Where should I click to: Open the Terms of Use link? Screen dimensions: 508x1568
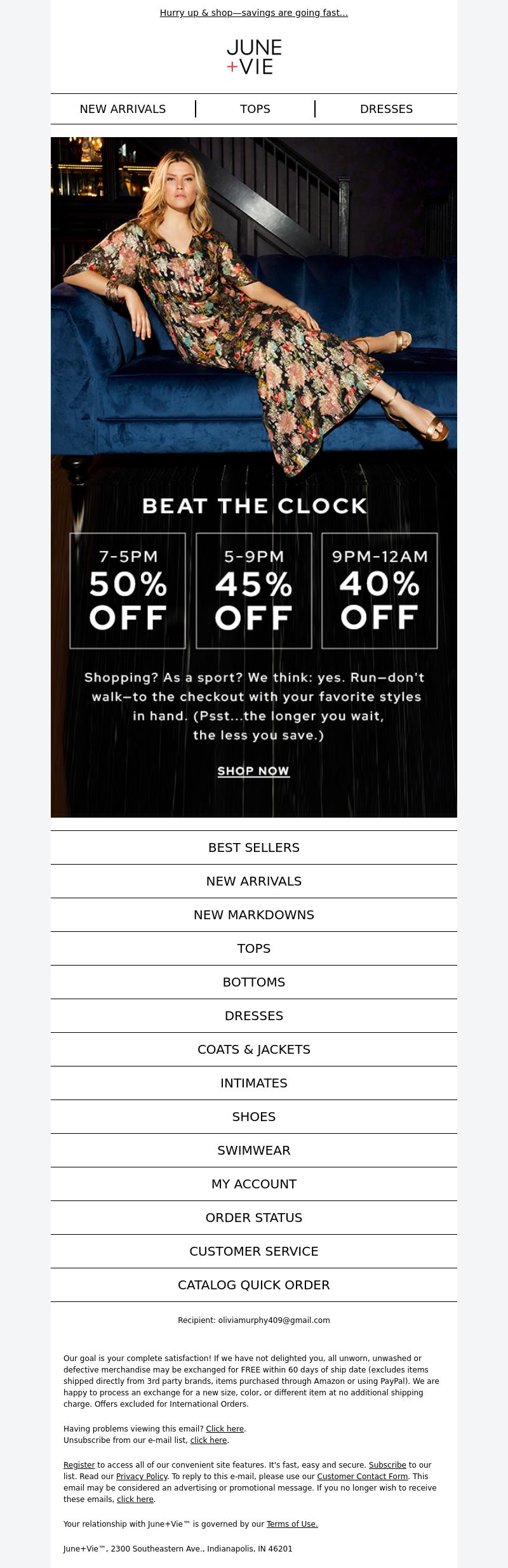[x=292, y=1524]
